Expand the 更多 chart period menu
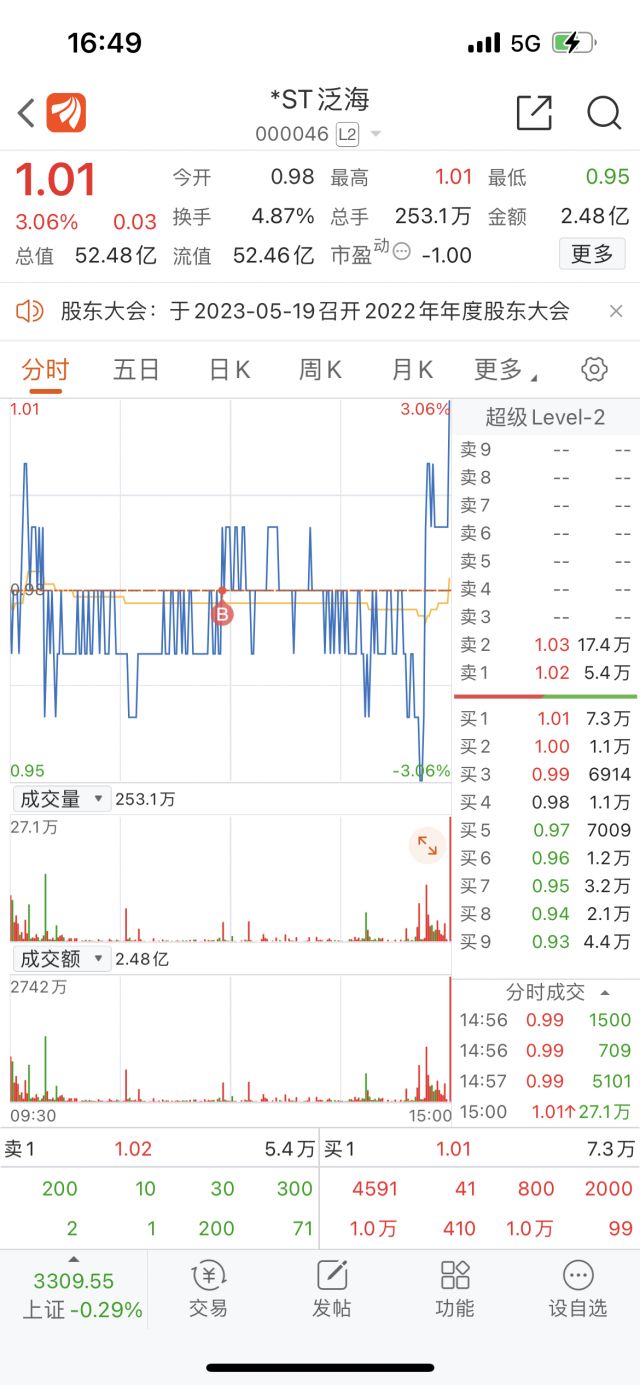Screen dimensions: 640x1385 pyautogui.click(x=505, y=370)
